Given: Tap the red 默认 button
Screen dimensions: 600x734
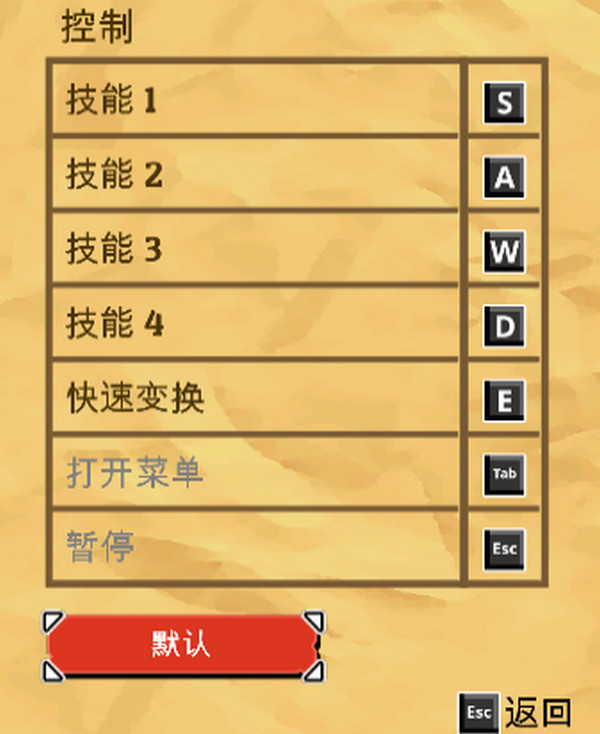Looking at the screenshot, I should click(x=182, y=645).
